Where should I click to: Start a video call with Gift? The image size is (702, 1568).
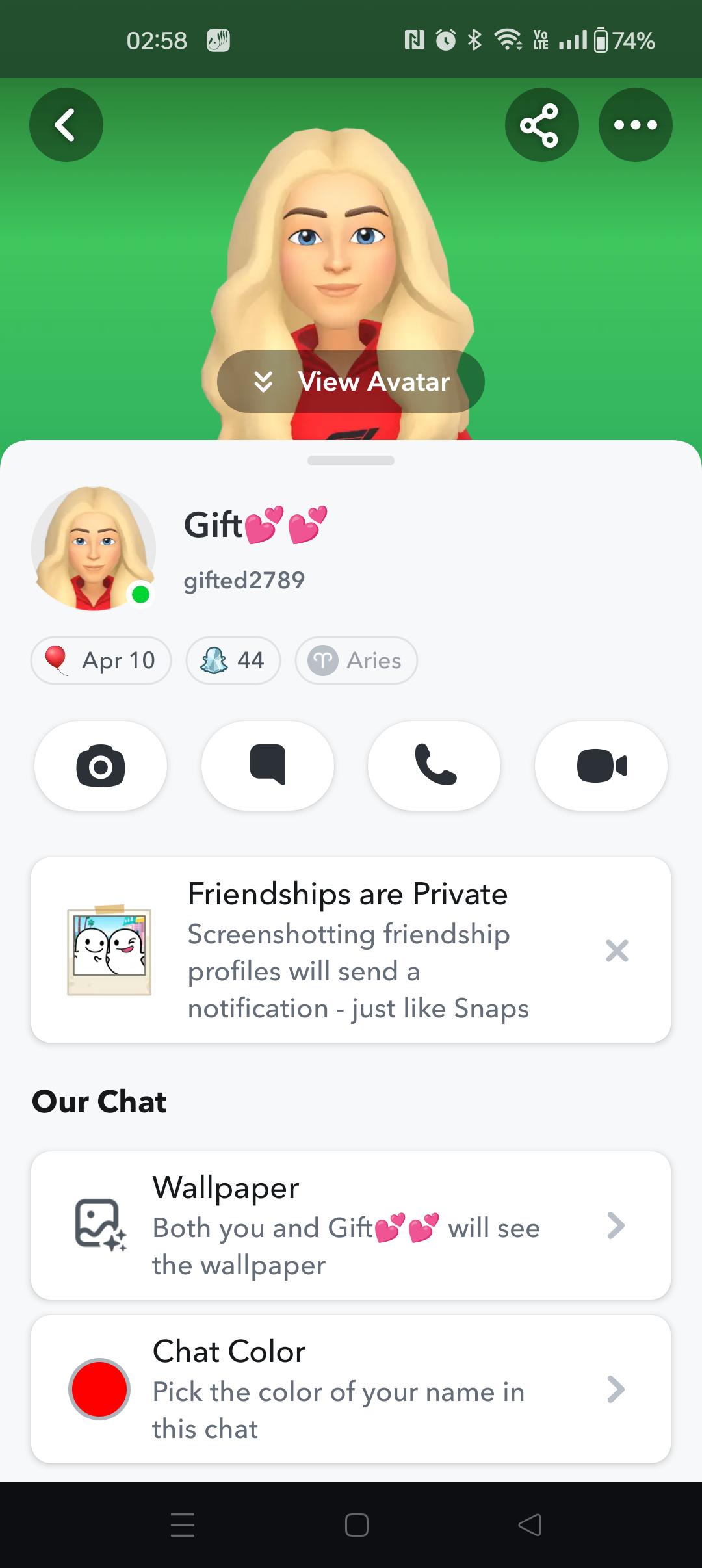pyautogui.click(x=600, y=766)
